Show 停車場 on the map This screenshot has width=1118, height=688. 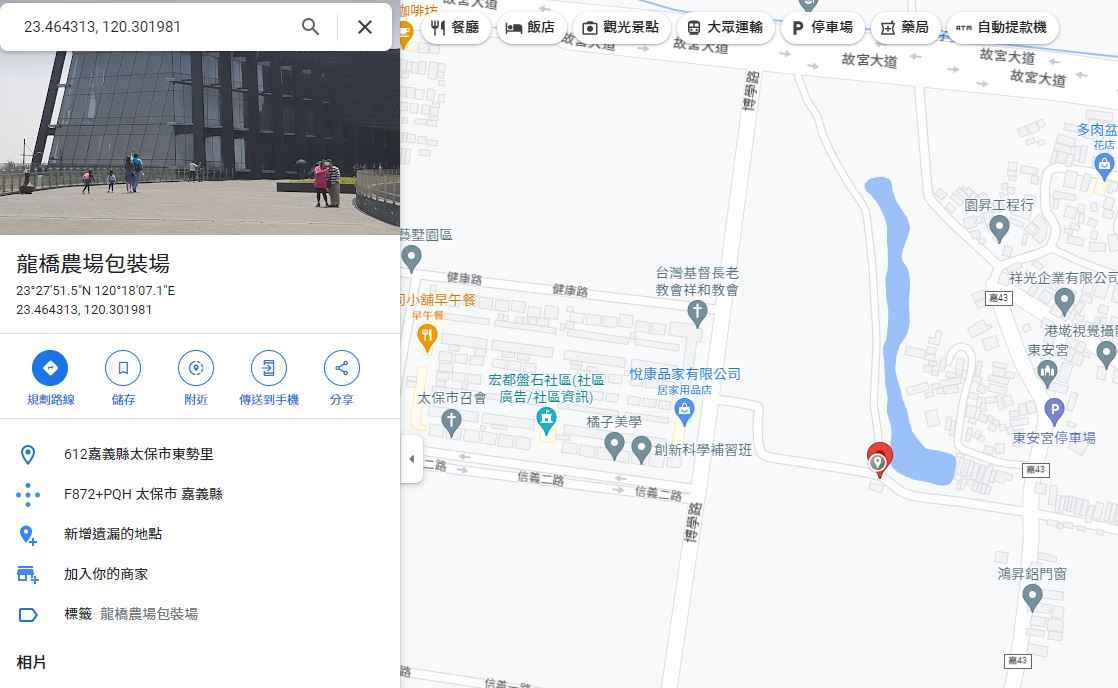[x=822, y=27]
